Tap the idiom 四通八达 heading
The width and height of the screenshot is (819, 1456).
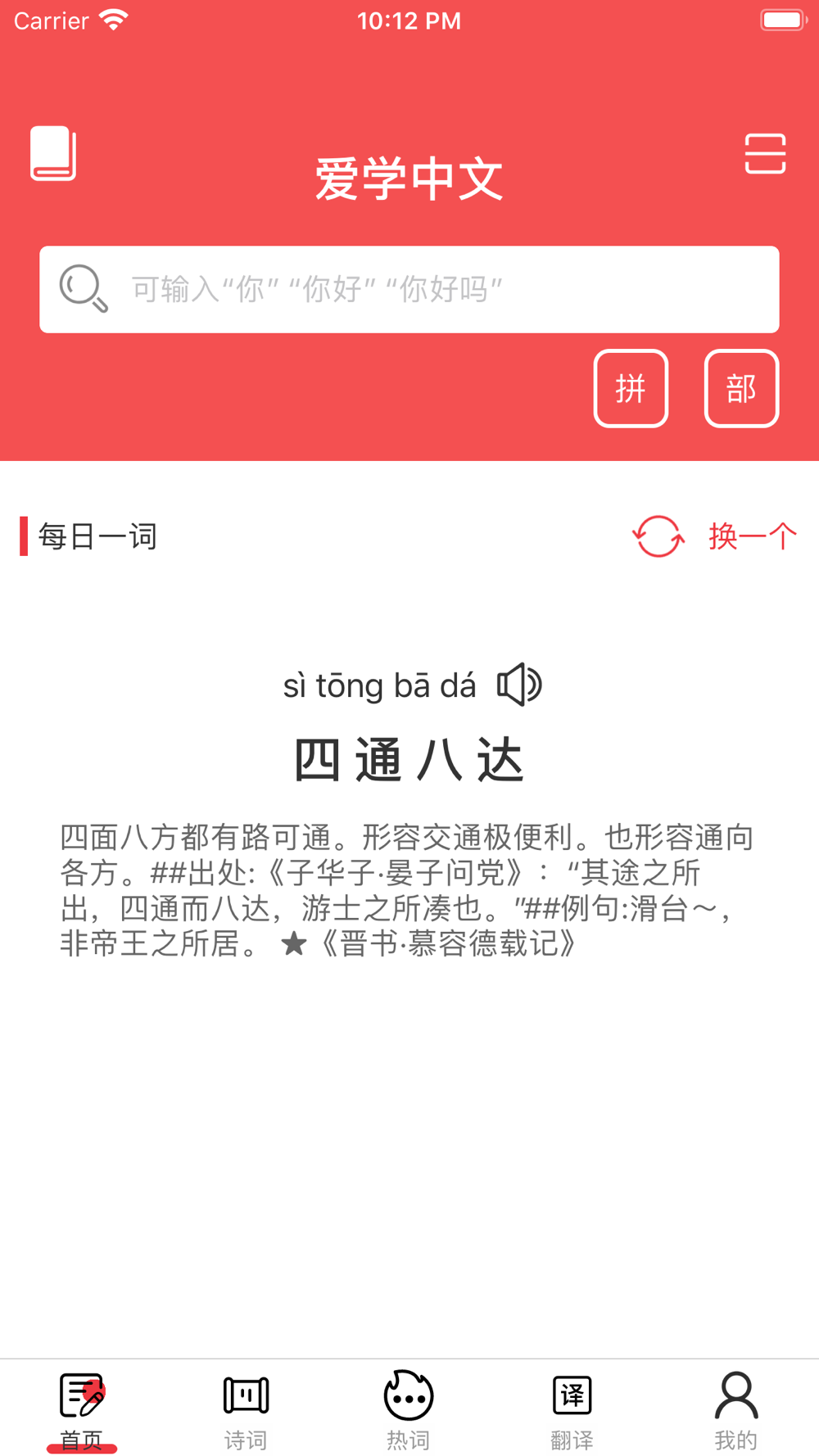[409, 758]
